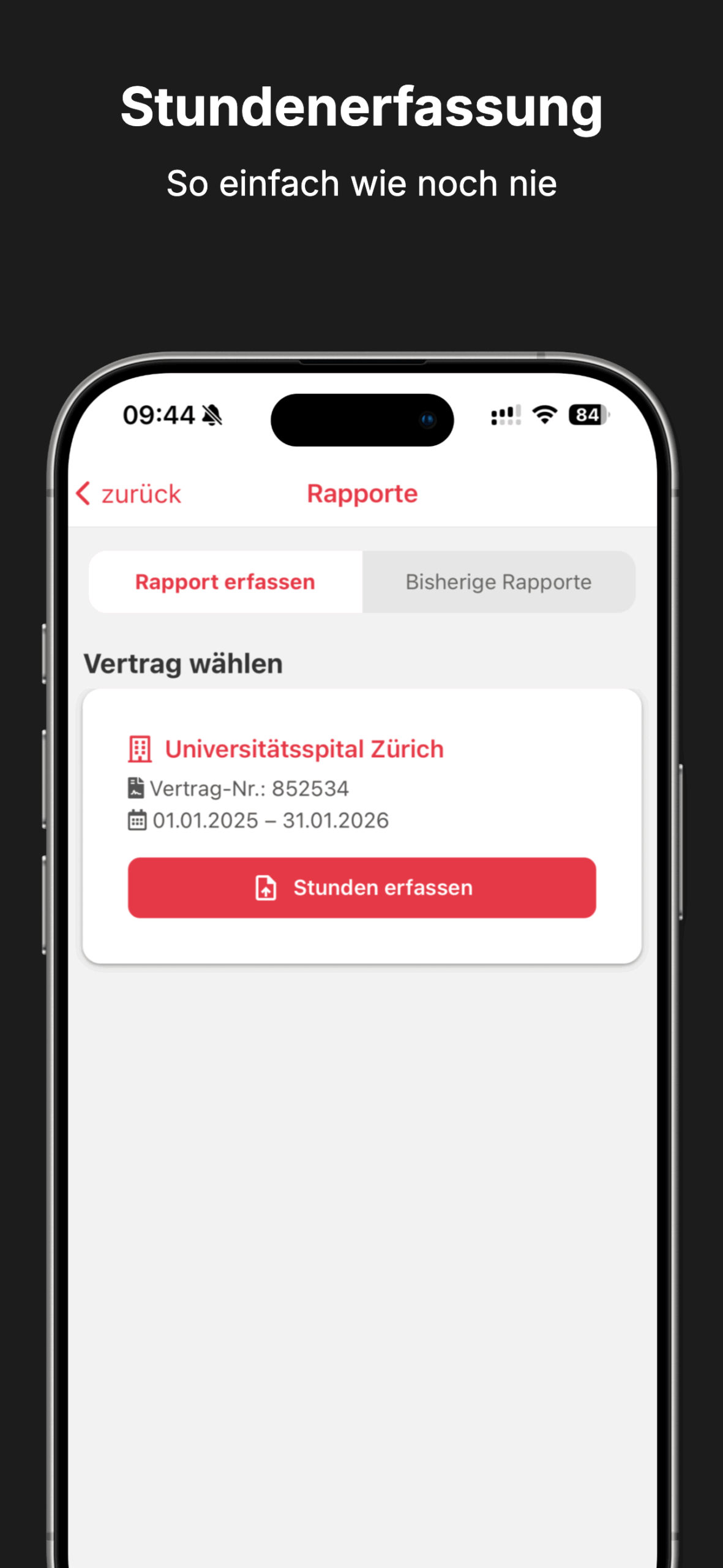Click the cellular signal bars icon
The width and height of the screenshot is (723, 1568).
click(505, 415)
